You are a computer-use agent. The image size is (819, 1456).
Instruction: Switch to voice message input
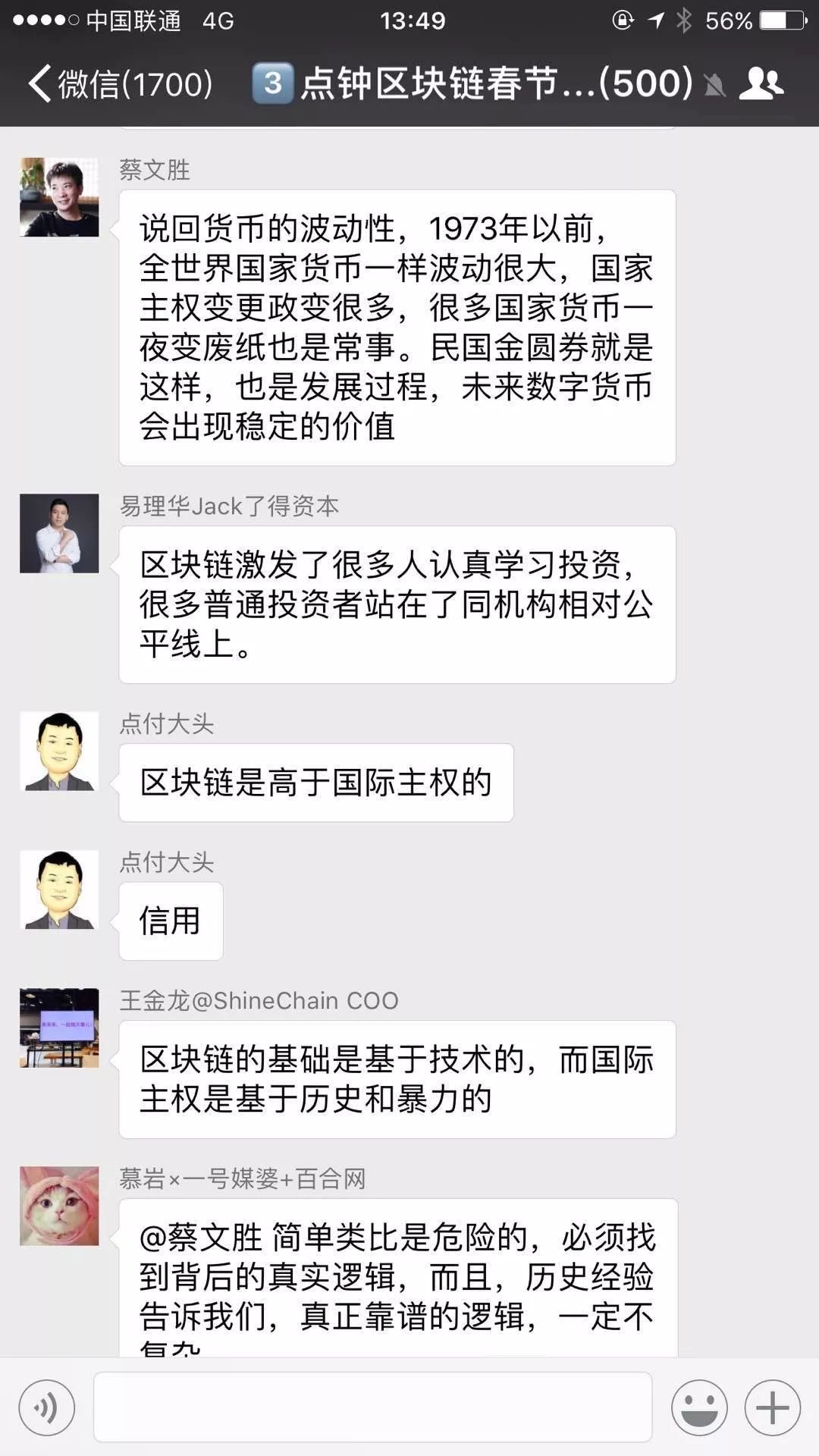pyautogui.click(x=47, y=1408)
